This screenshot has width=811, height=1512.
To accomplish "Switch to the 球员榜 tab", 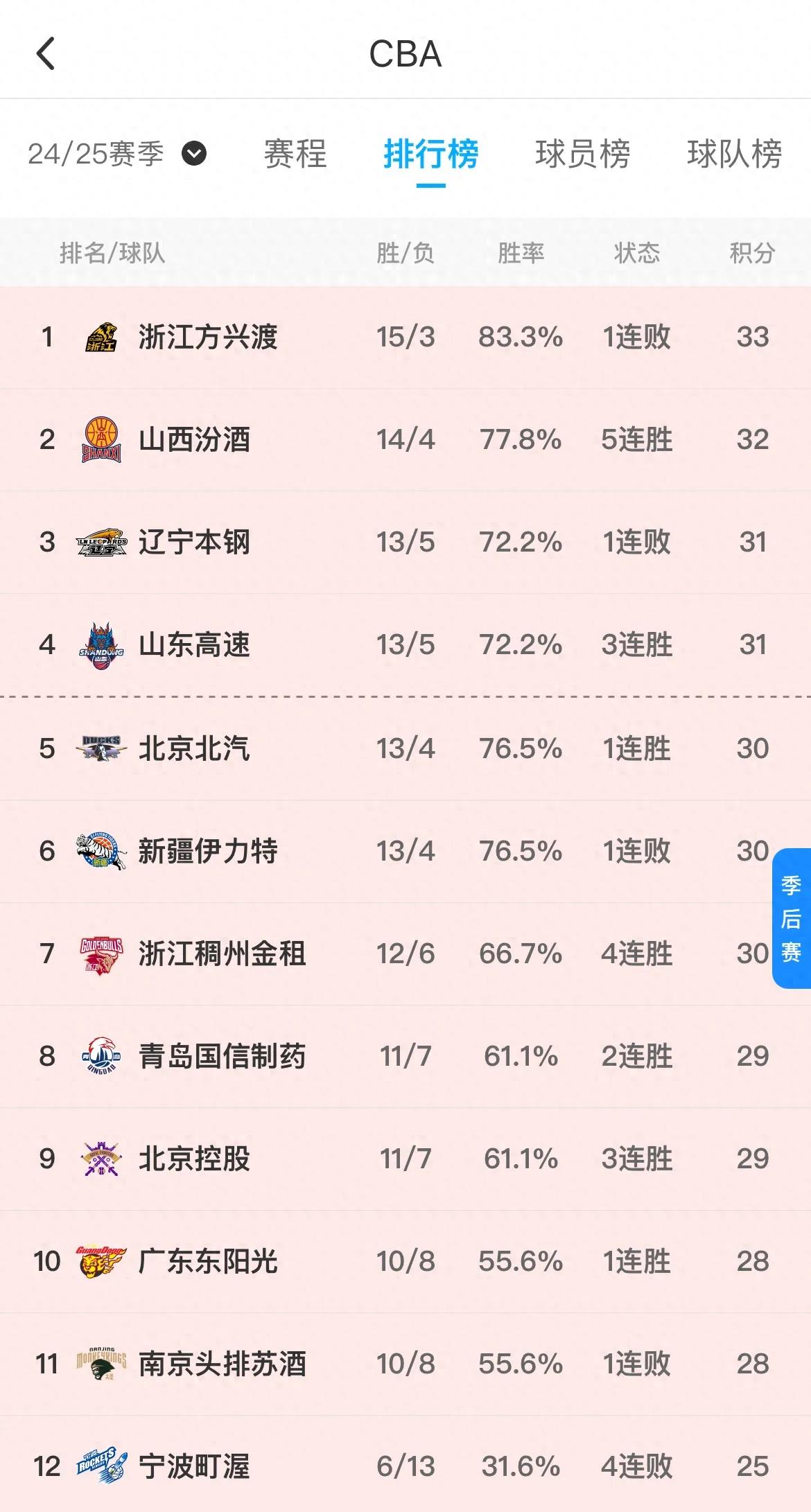I will tap(582, 154).
